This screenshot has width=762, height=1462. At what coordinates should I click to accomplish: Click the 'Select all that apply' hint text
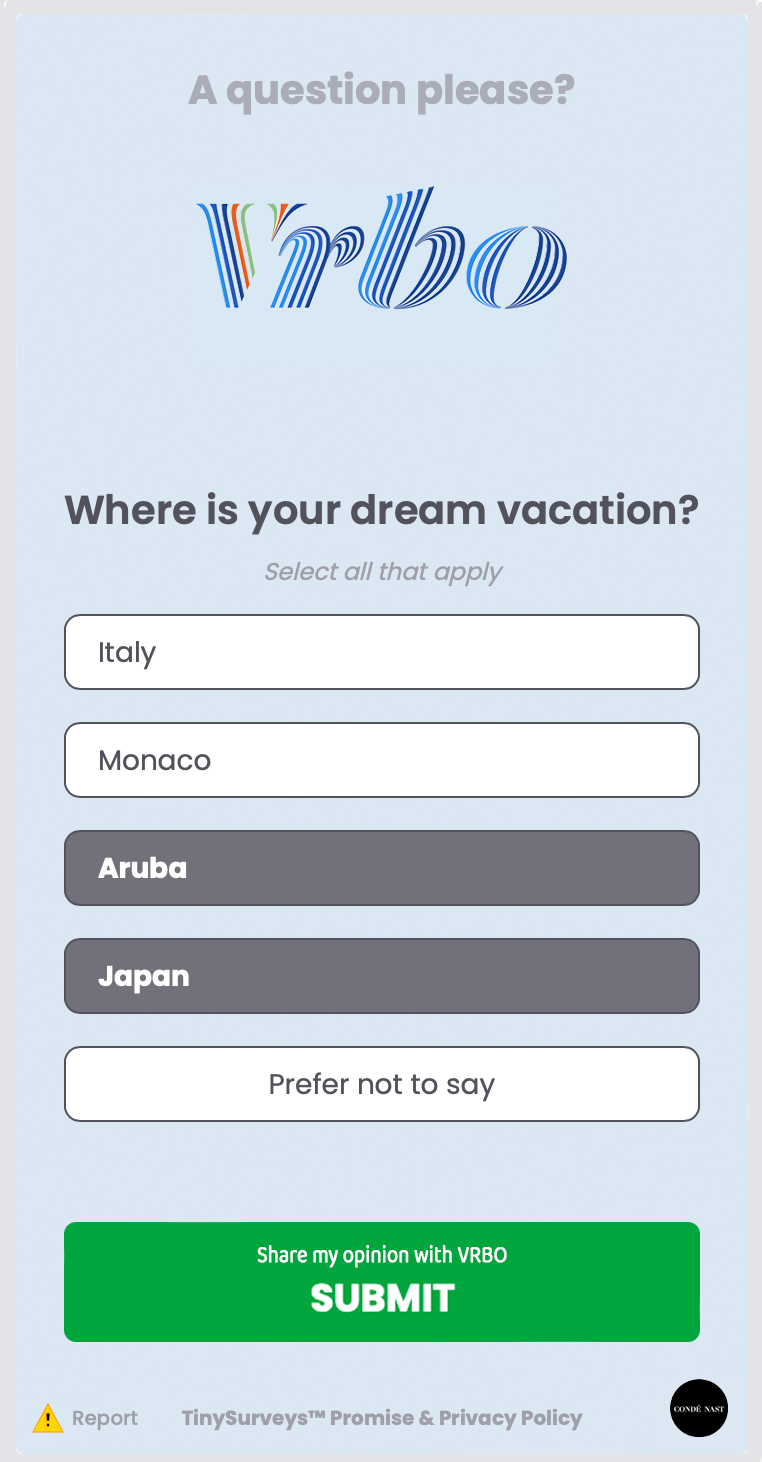point(381,571)
